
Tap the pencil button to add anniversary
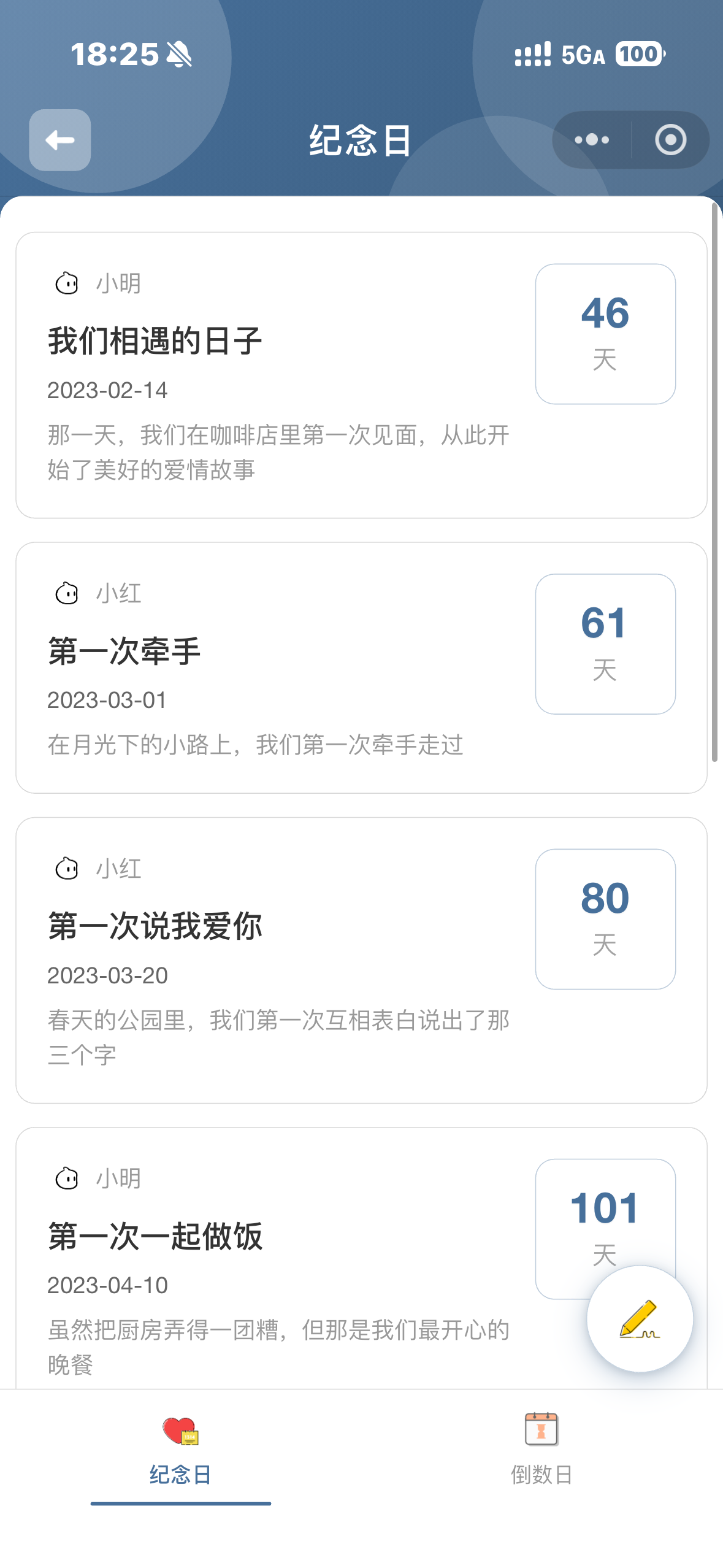point(640,1318)
